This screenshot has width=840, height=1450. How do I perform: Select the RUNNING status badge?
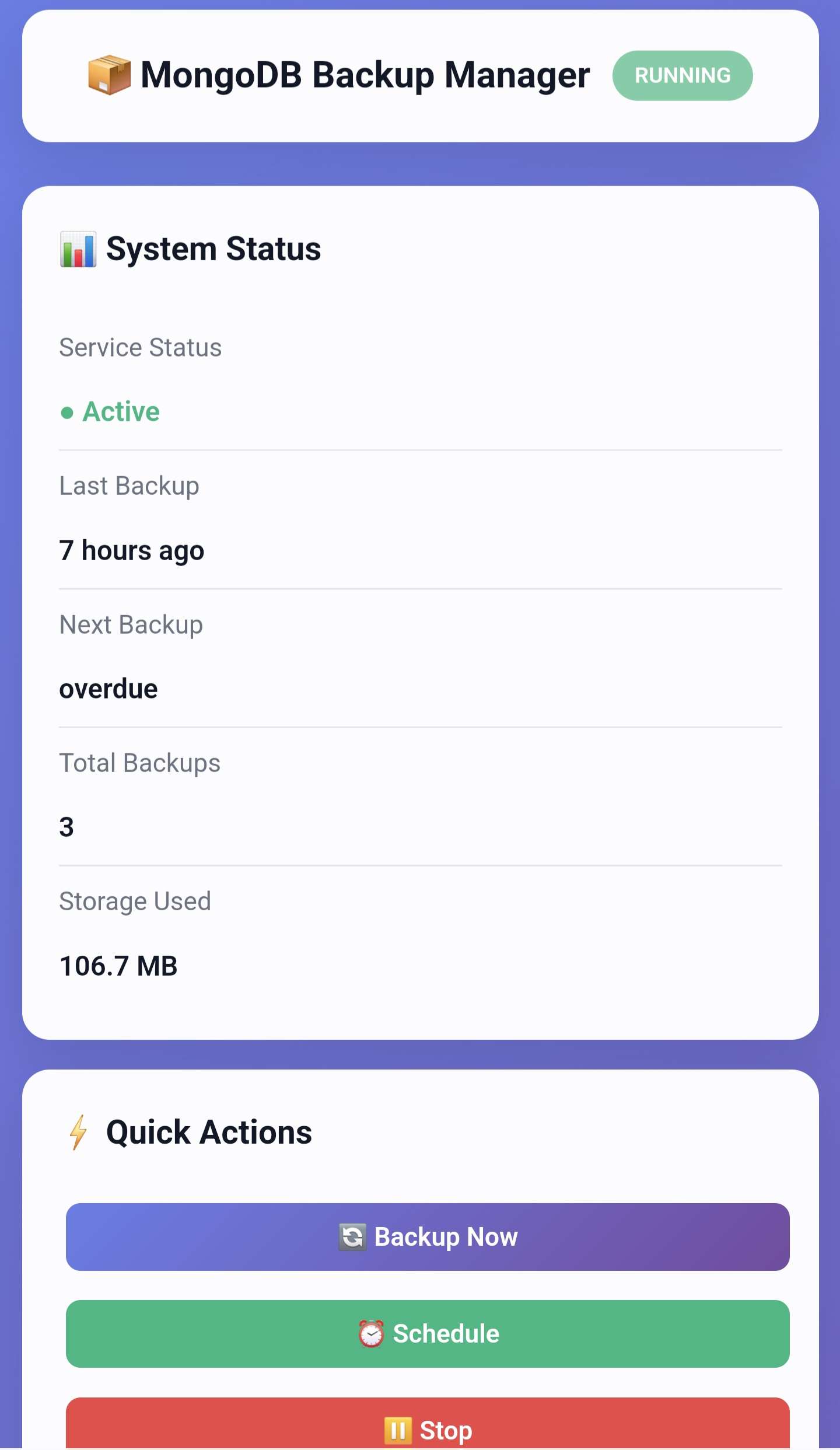tap(682, 75)
